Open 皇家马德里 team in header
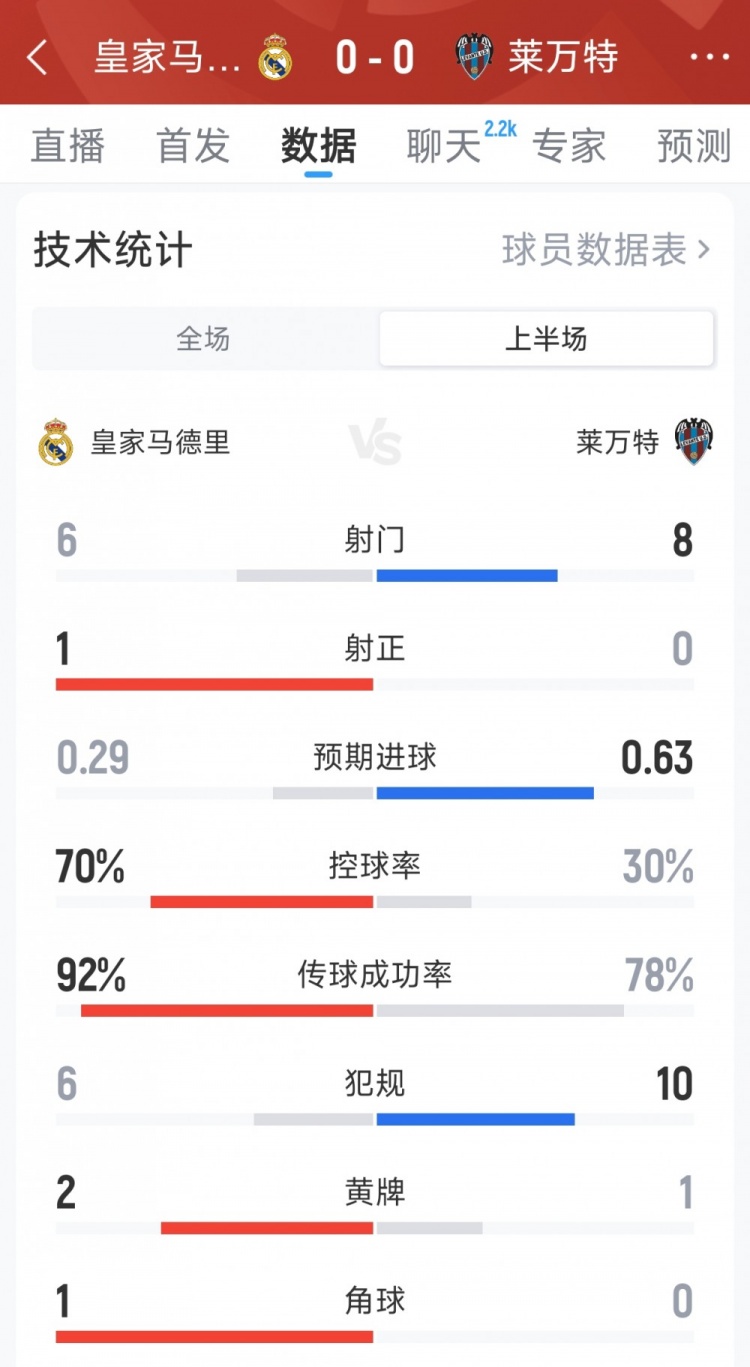Image resolution: width=750 pixels, height=1367 pixels. [190, 58]
